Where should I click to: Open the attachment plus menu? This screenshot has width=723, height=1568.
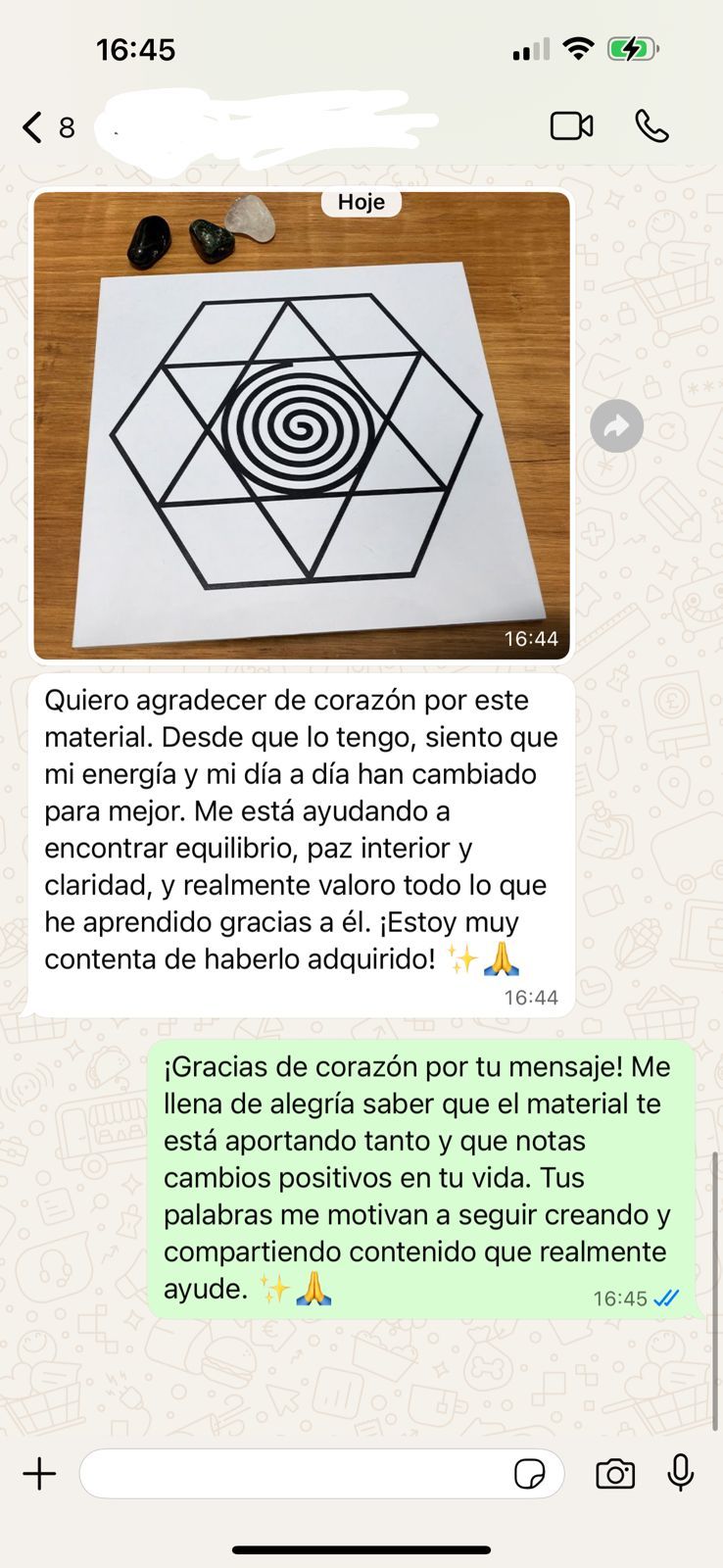coord(40,1474)
